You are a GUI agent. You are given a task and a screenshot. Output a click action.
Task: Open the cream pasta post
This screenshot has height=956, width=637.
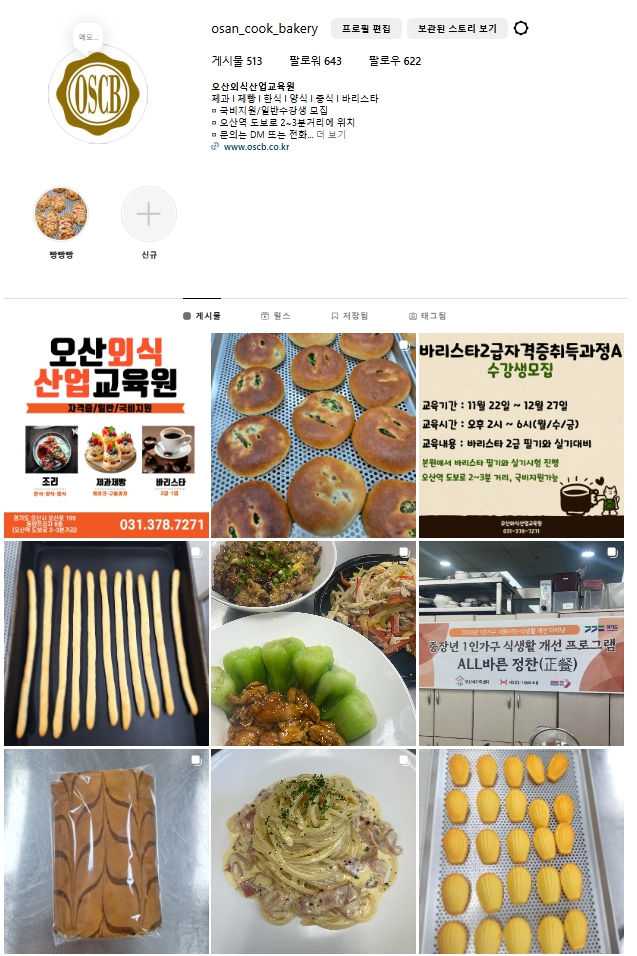[x=313, y=851]
